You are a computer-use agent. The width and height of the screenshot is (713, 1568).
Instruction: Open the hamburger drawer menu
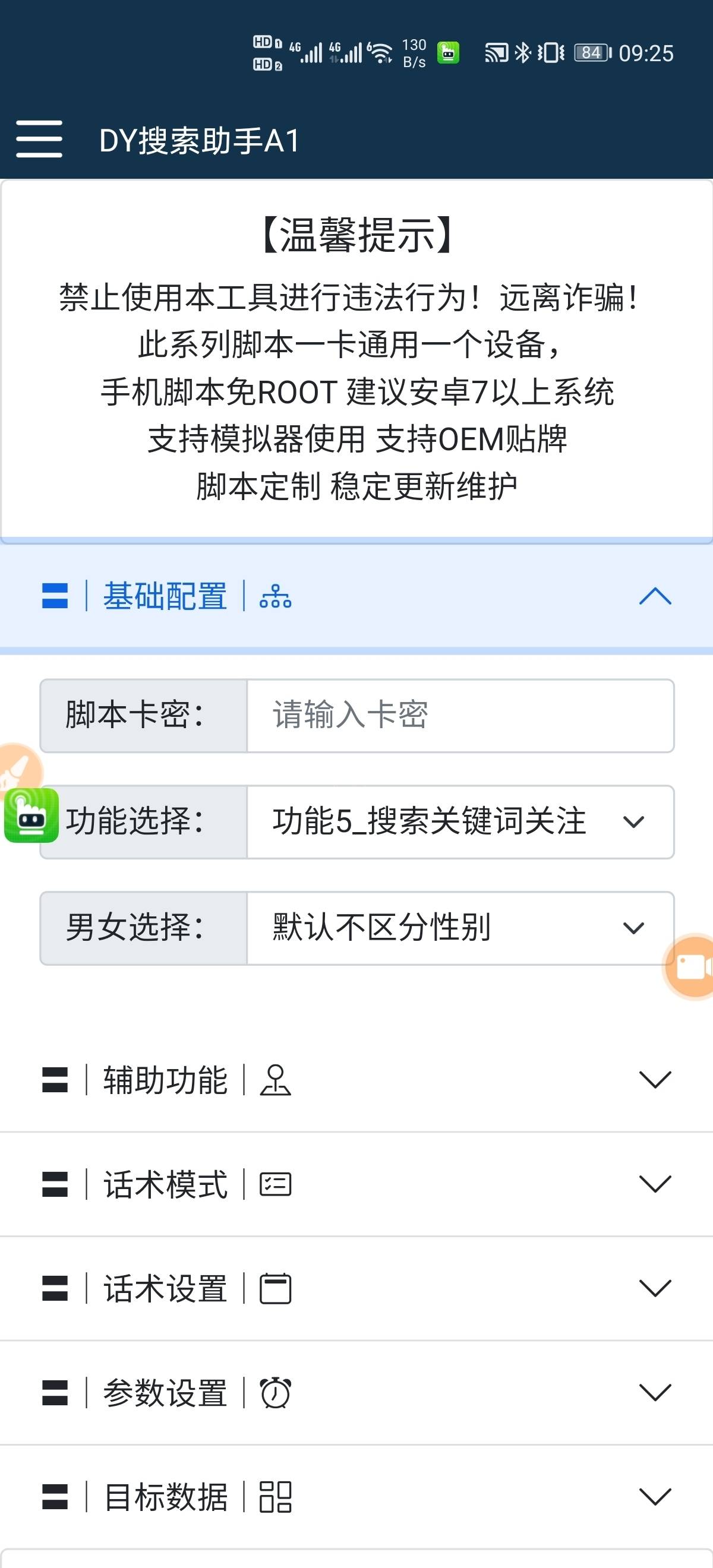pos(39,140)
